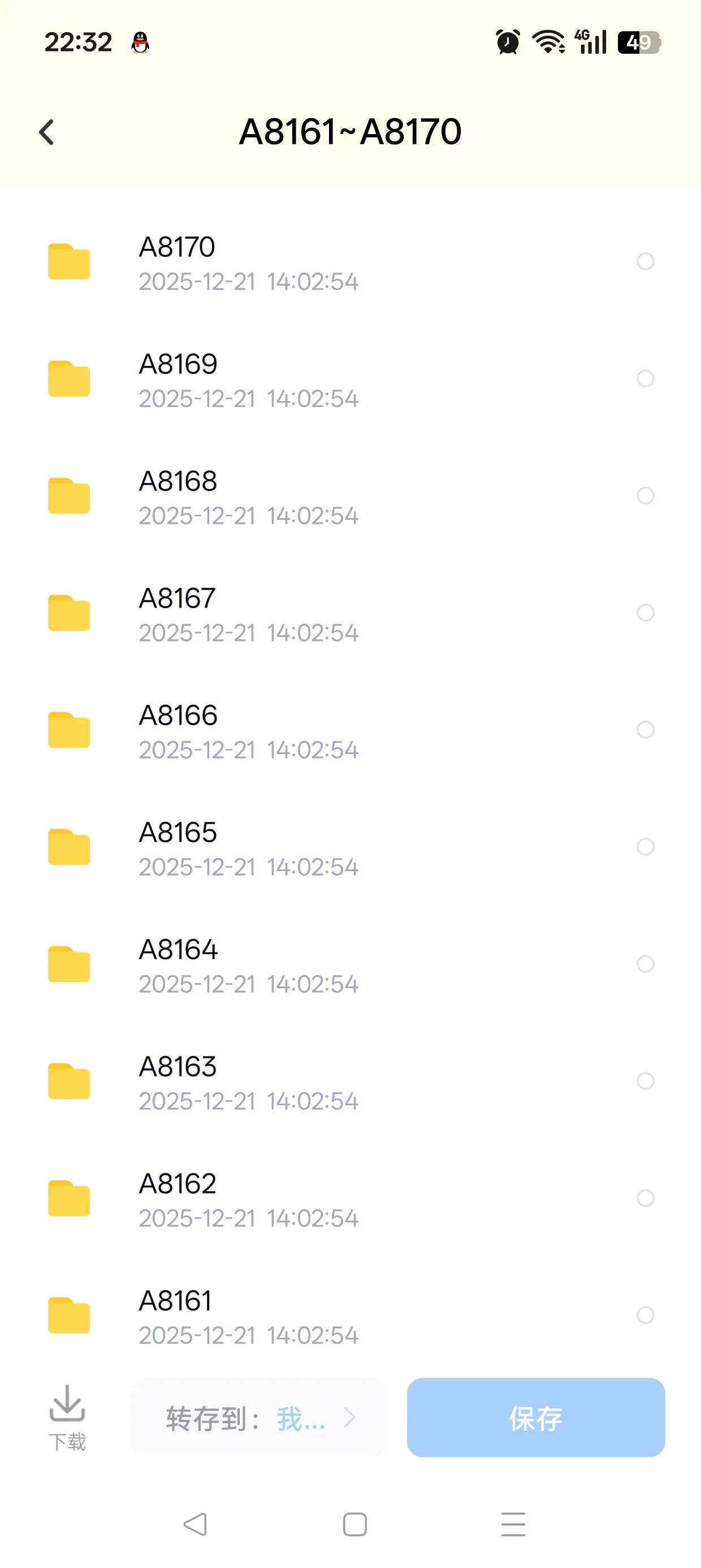Tap the system home button
Image resolution: width=701 pixels, height=1568 pixels.
(355, 1525)
